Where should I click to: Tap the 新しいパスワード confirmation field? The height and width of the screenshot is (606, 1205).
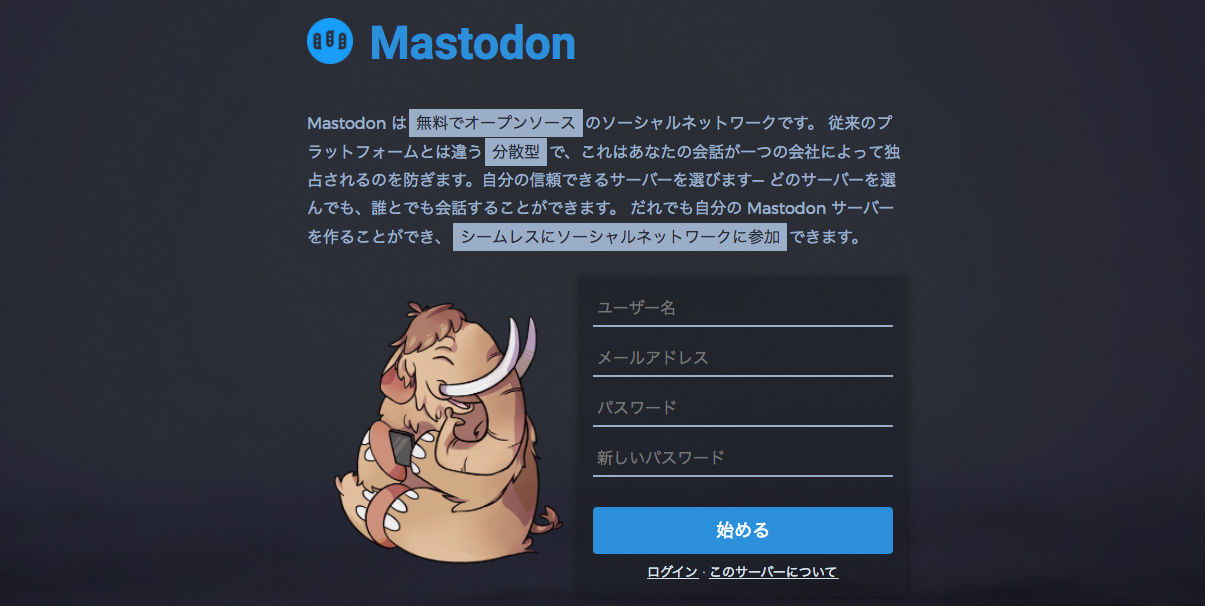point(742,458)
